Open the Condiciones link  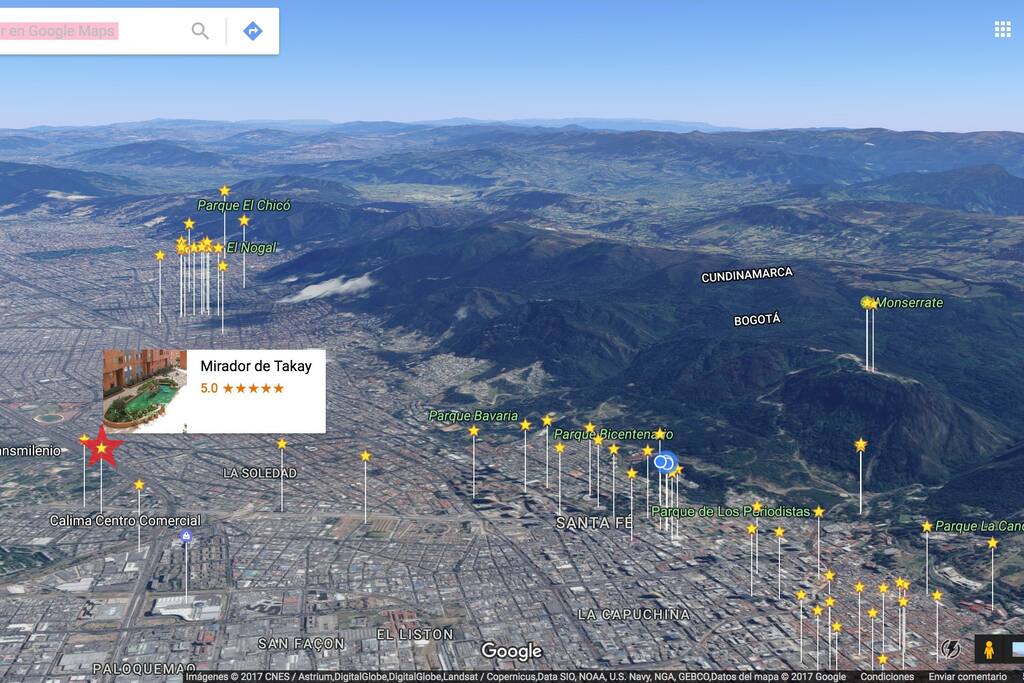click(x=887, y=677)
